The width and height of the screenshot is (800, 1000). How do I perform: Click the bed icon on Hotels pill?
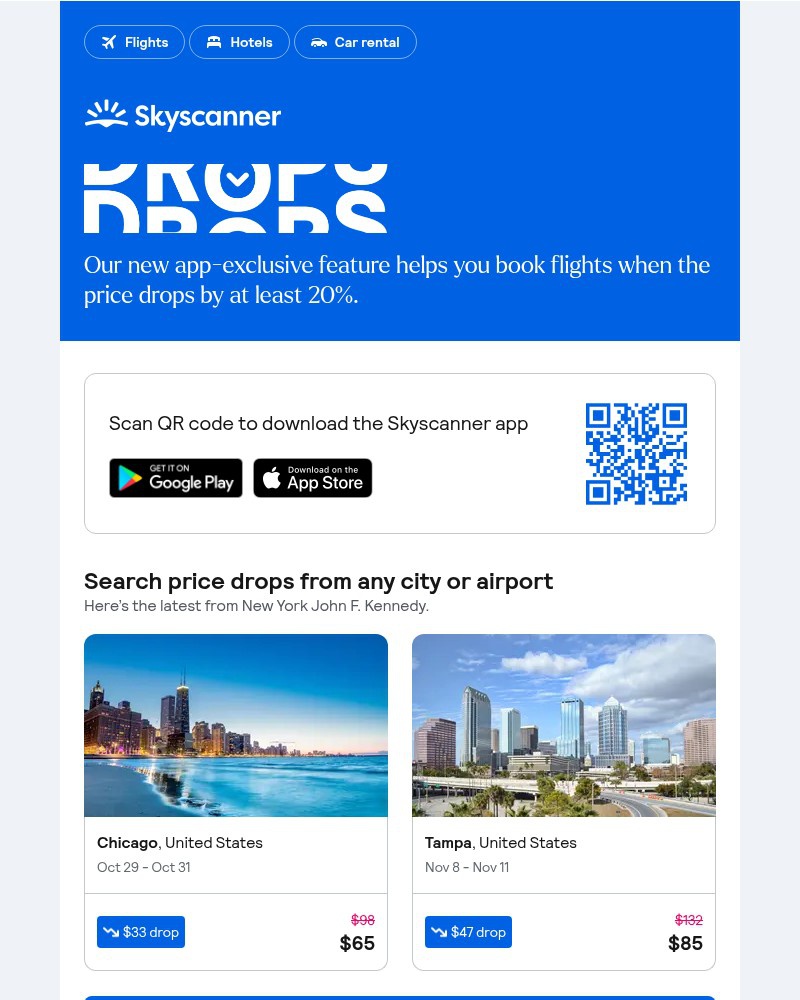(x=213, y=42)
